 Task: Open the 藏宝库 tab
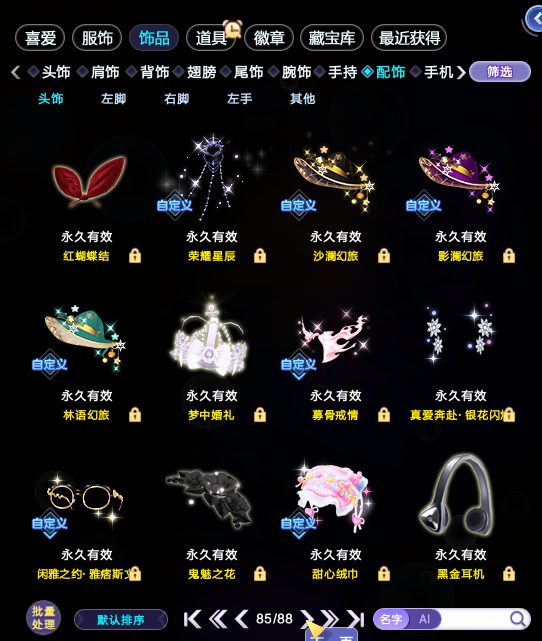tap(331, 38)
